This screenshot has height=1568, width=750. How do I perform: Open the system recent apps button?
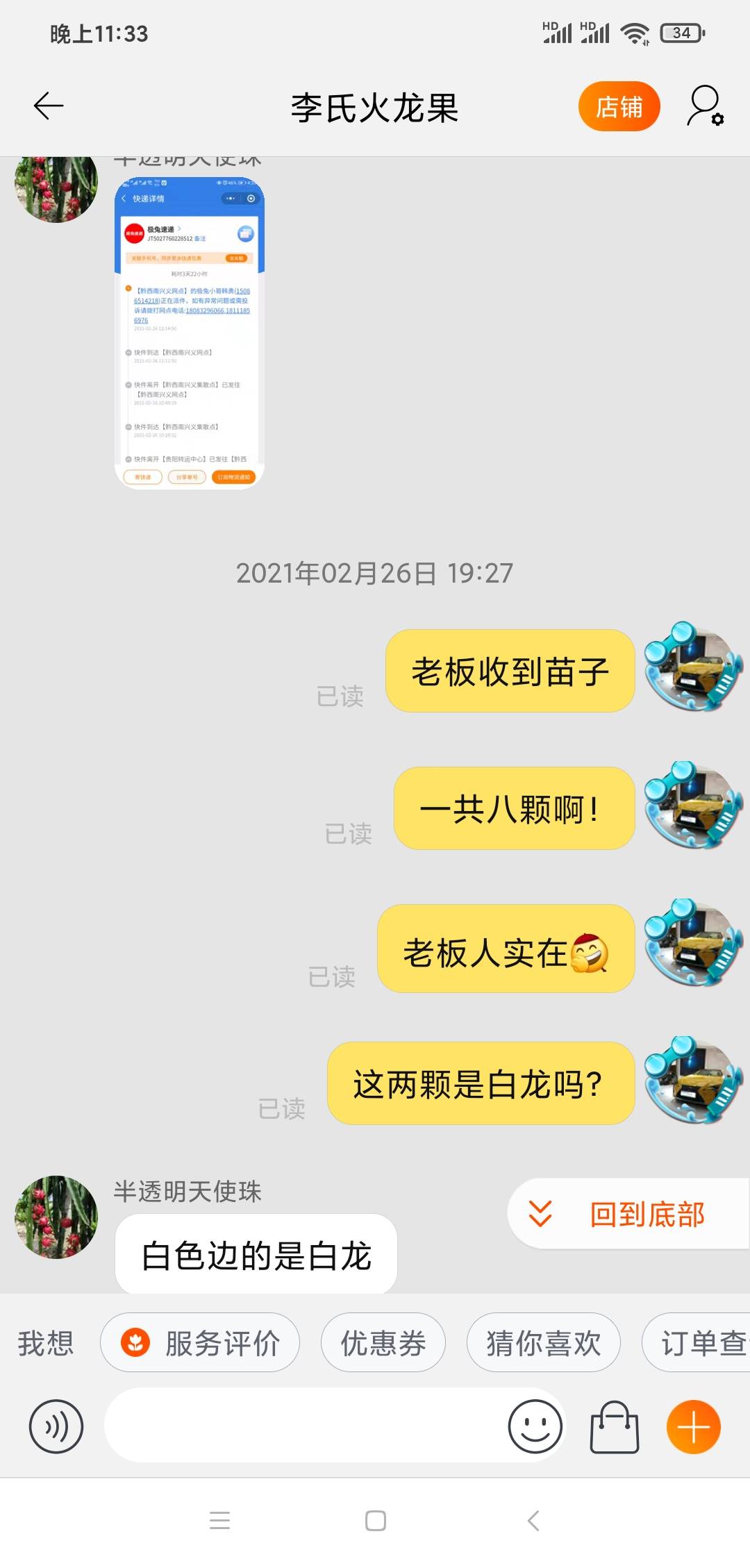(x=219, y=1521)
